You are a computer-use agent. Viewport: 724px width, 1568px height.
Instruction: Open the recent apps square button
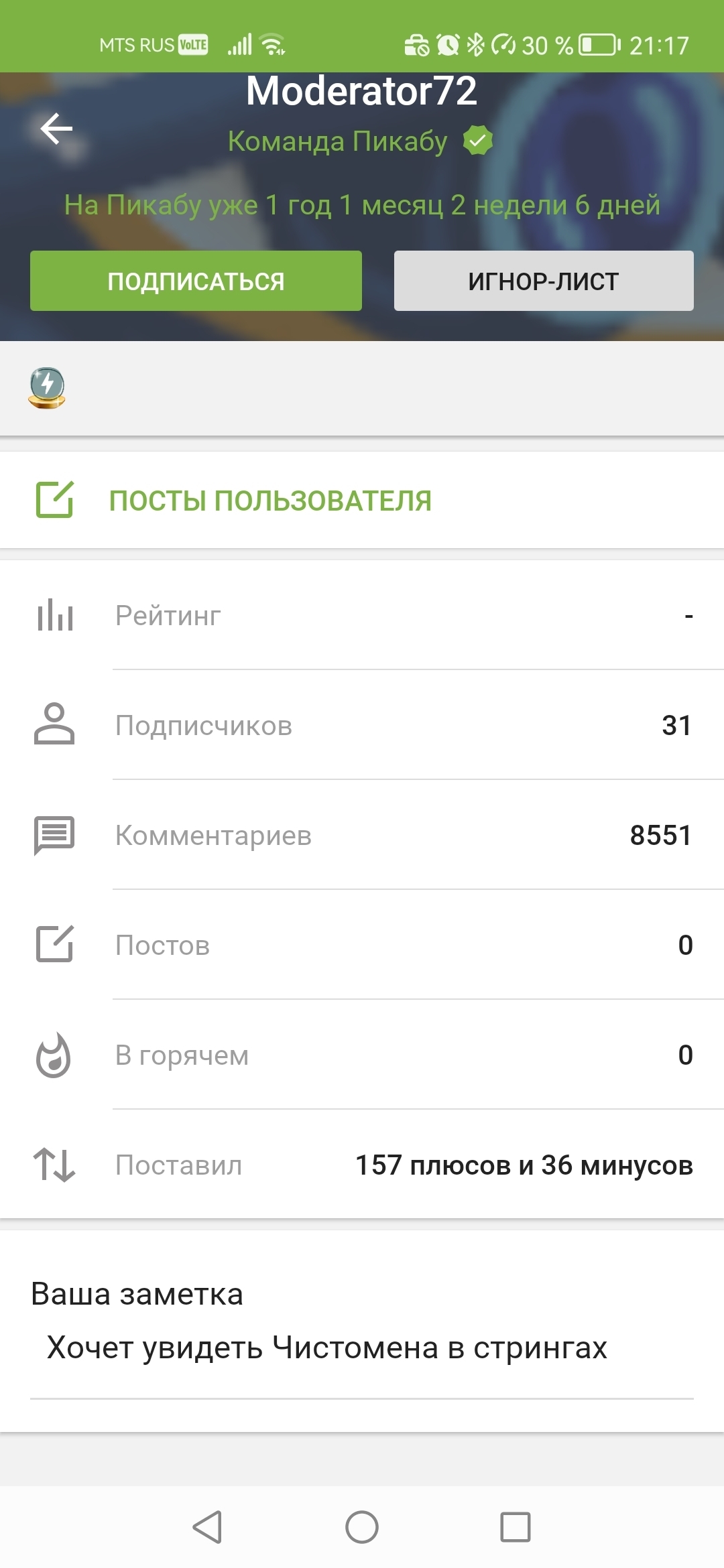(516, 1527)
